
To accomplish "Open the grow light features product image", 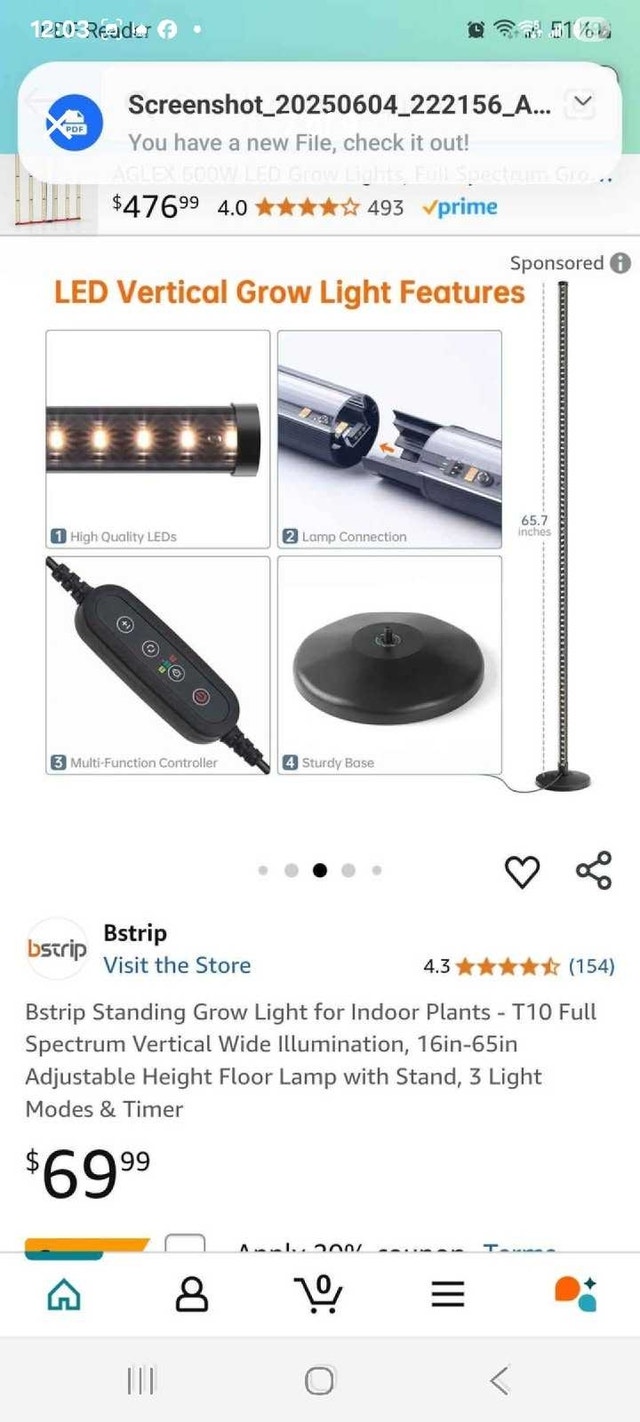I will click(290, 550).
